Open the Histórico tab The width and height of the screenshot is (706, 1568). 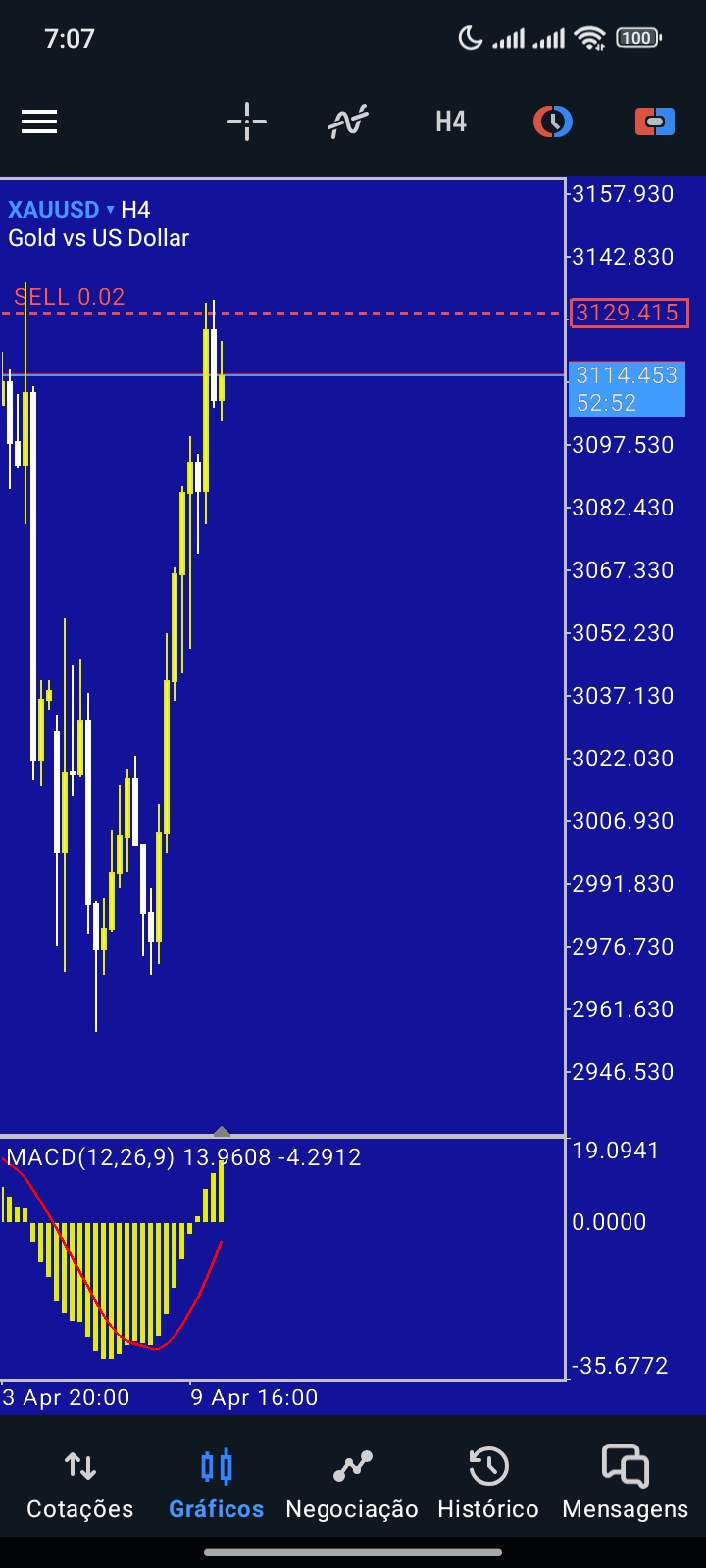pyautogui.click(x=488, y=1484)
